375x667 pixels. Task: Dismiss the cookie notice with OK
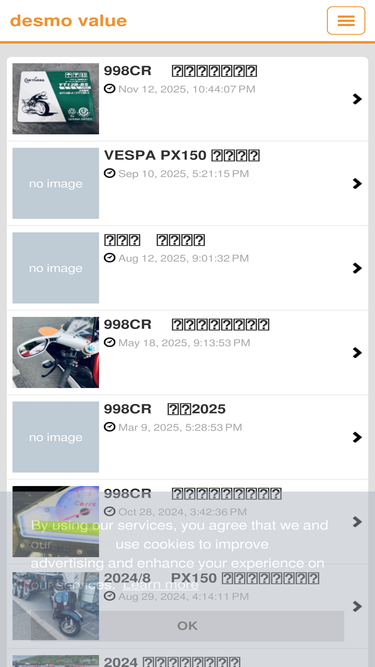pos(188,626)
